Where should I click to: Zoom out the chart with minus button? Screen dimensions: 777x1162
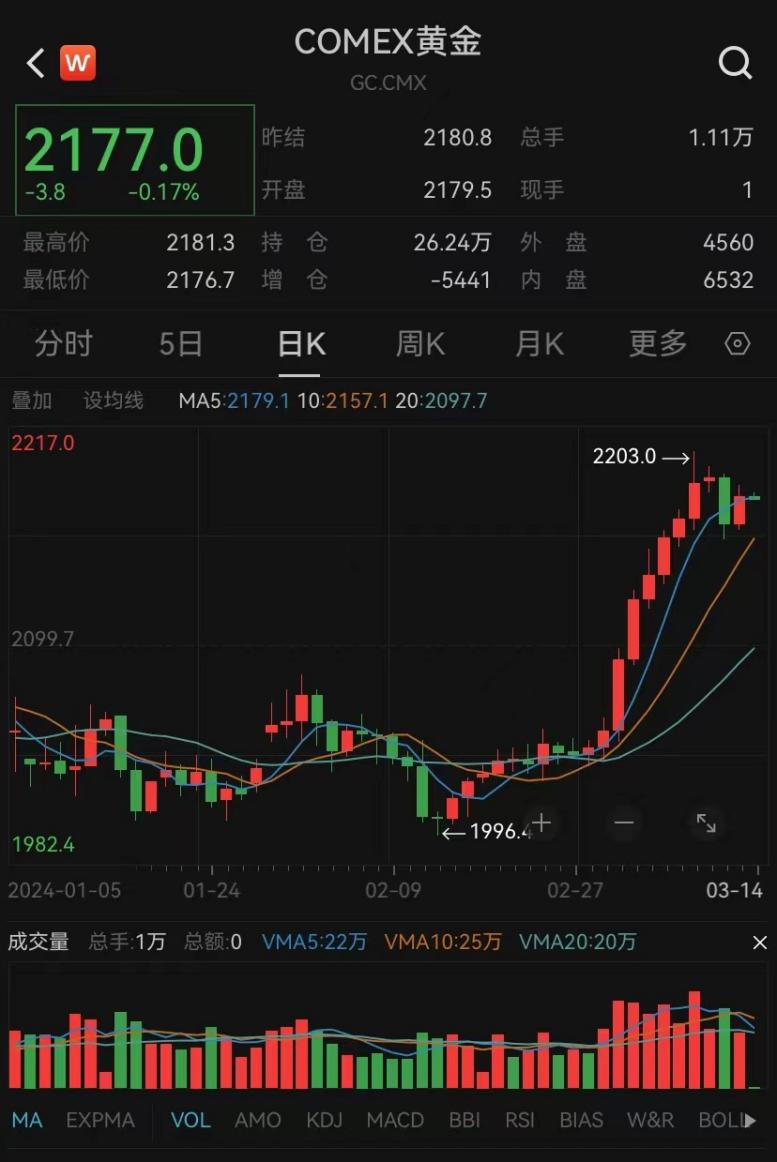tap(624, 823)
